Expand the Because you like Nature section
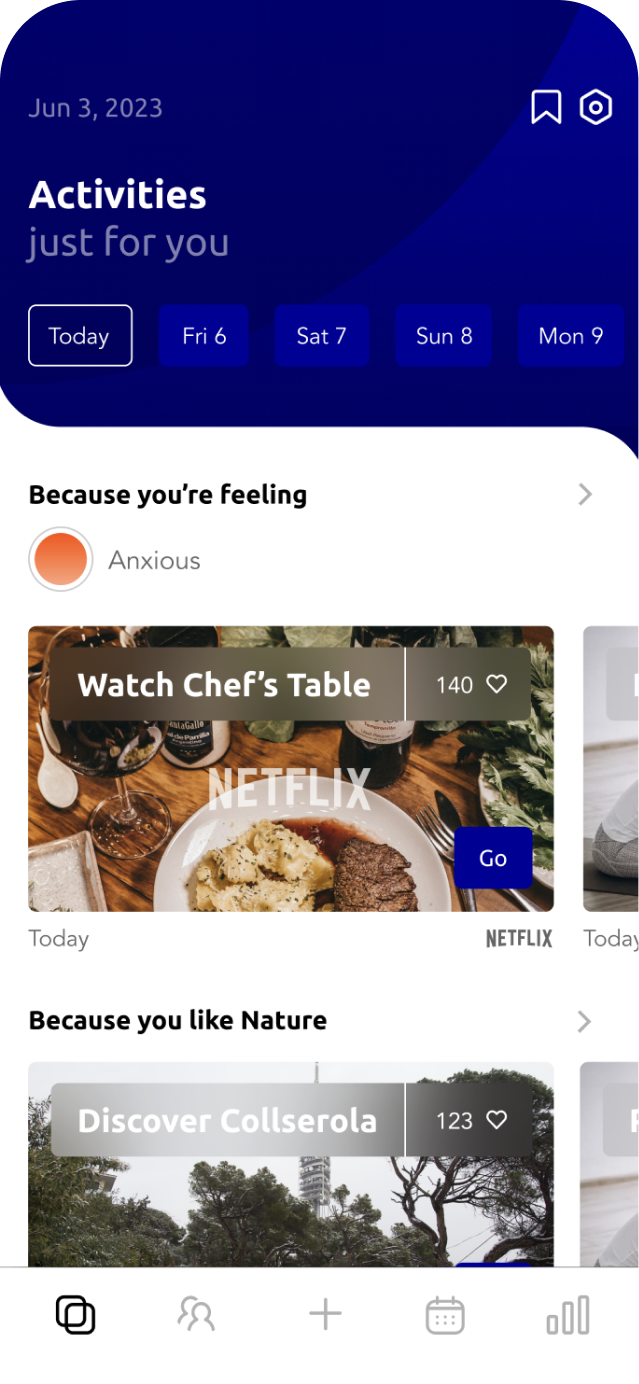The image size is (639, 1384). 585,1021
